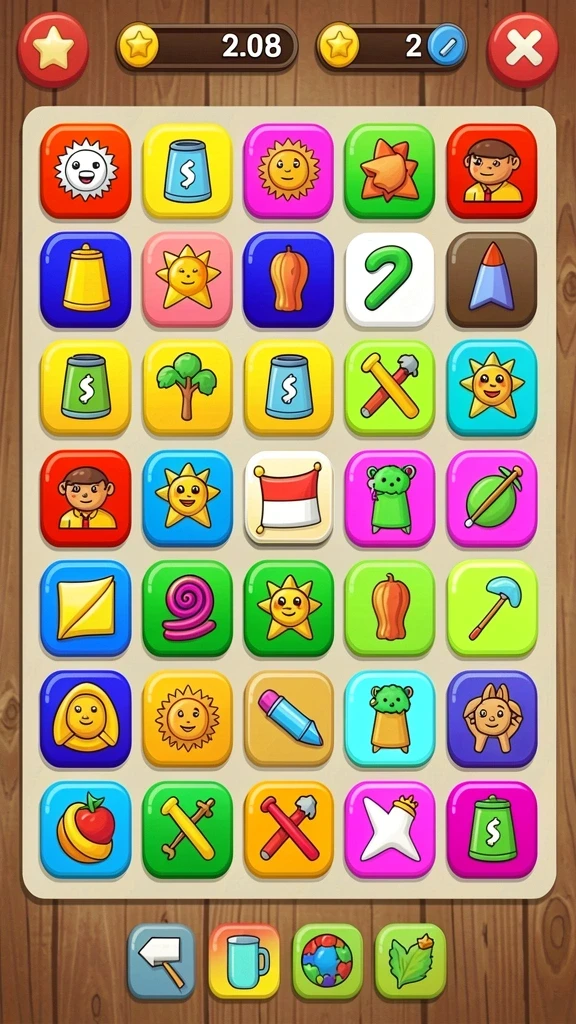
Task: Tap the green tree tile
Action: click(x=187, y=387)
